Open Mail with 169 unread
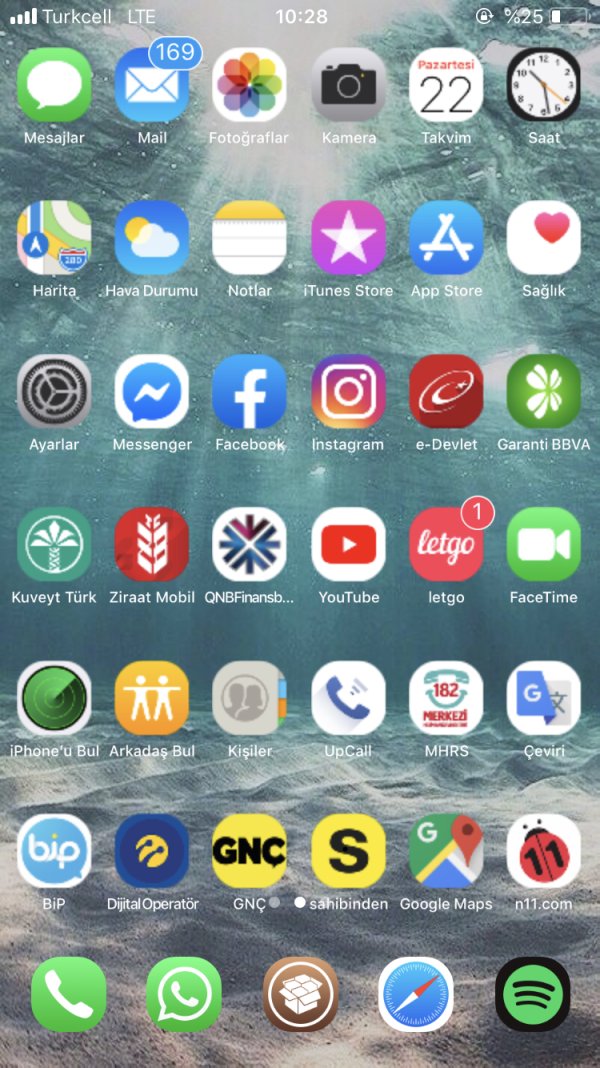This screenshot has width=600, height=1068. (152, 85)
